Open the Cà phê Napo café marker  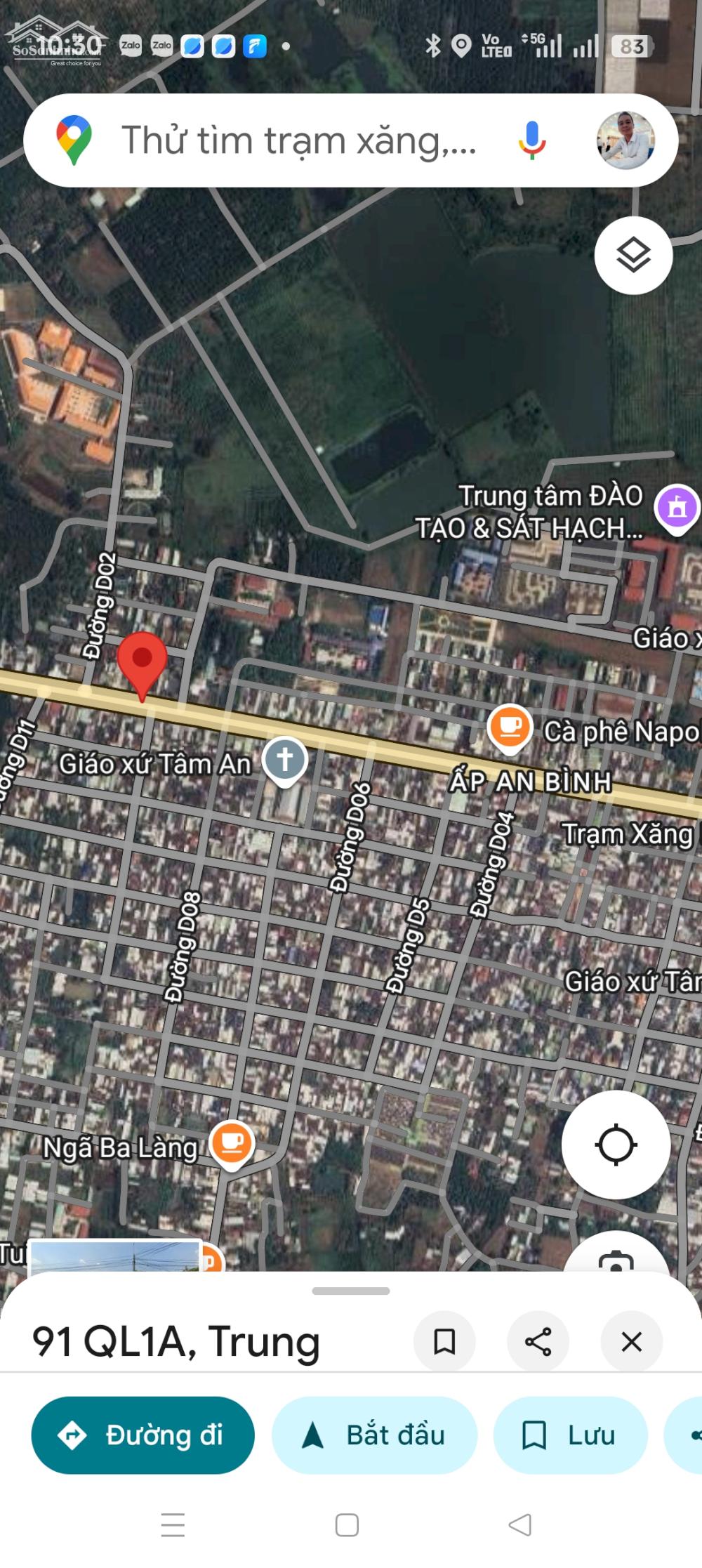point(510,726)
